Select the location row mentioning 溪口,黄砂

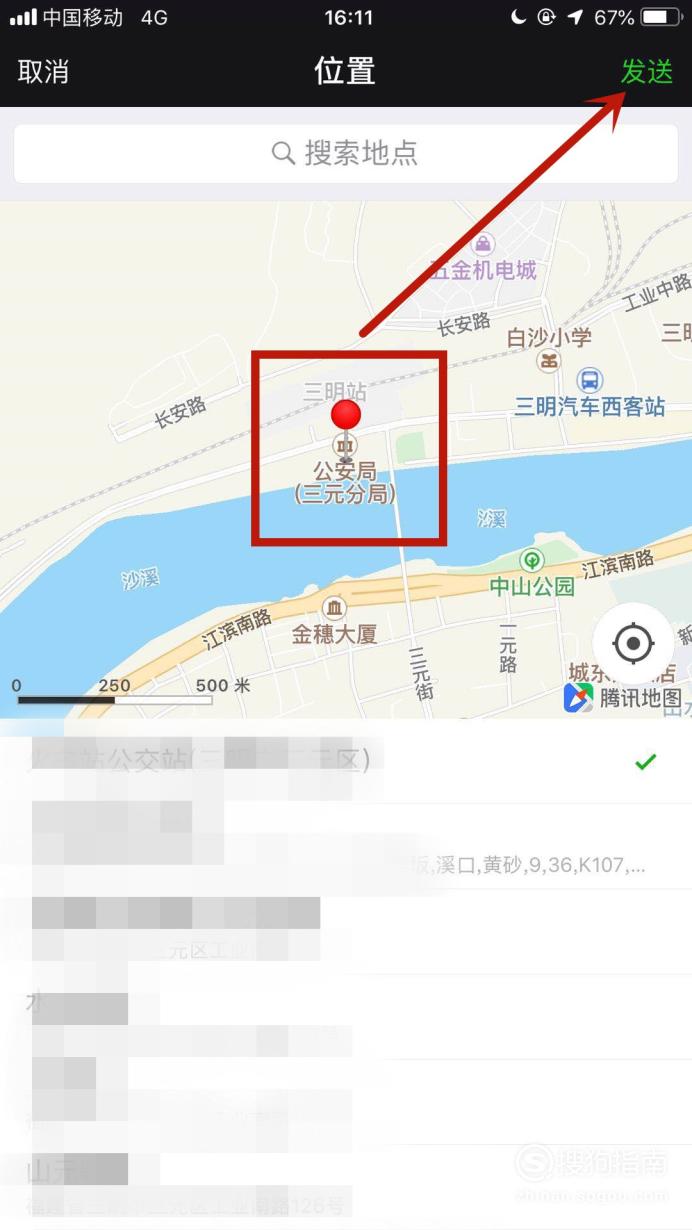click(346, 846)
